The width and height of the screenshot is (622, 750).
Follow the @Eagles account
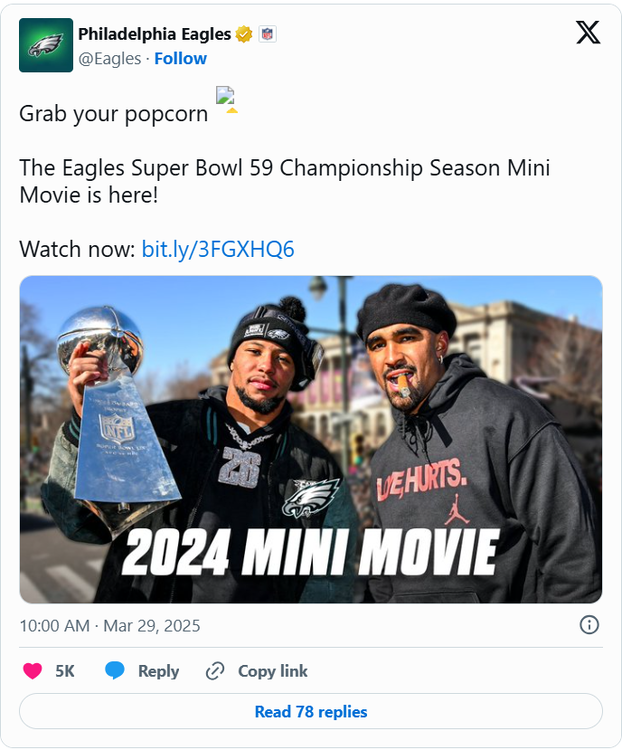click(180, 59)
